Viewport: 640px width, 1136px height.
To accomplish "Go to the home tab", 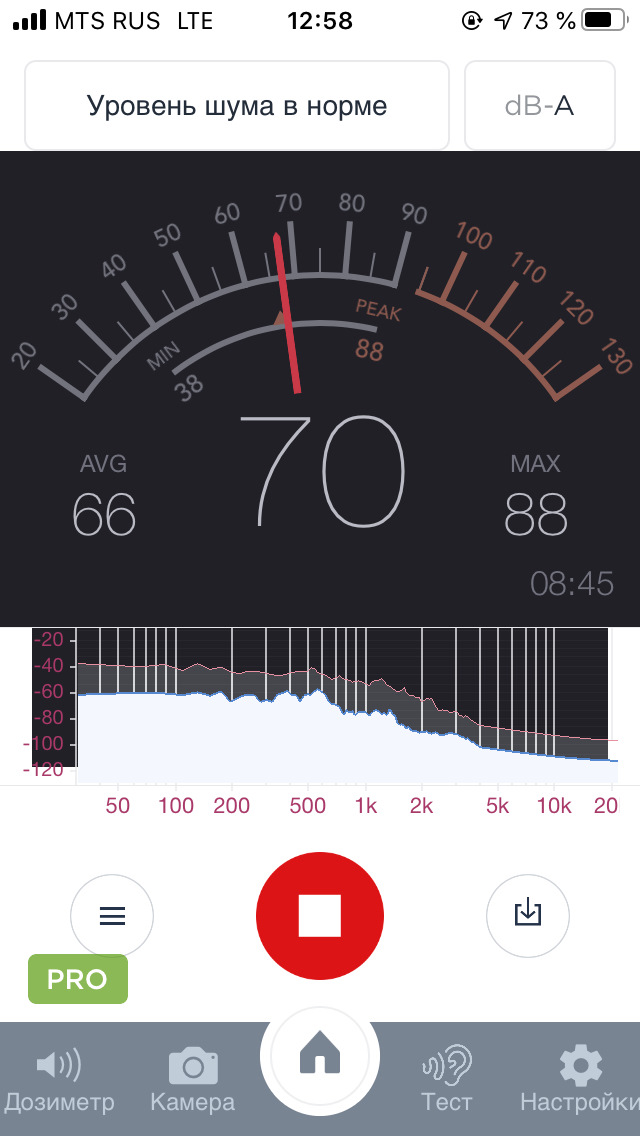I will pos(320,1058).
